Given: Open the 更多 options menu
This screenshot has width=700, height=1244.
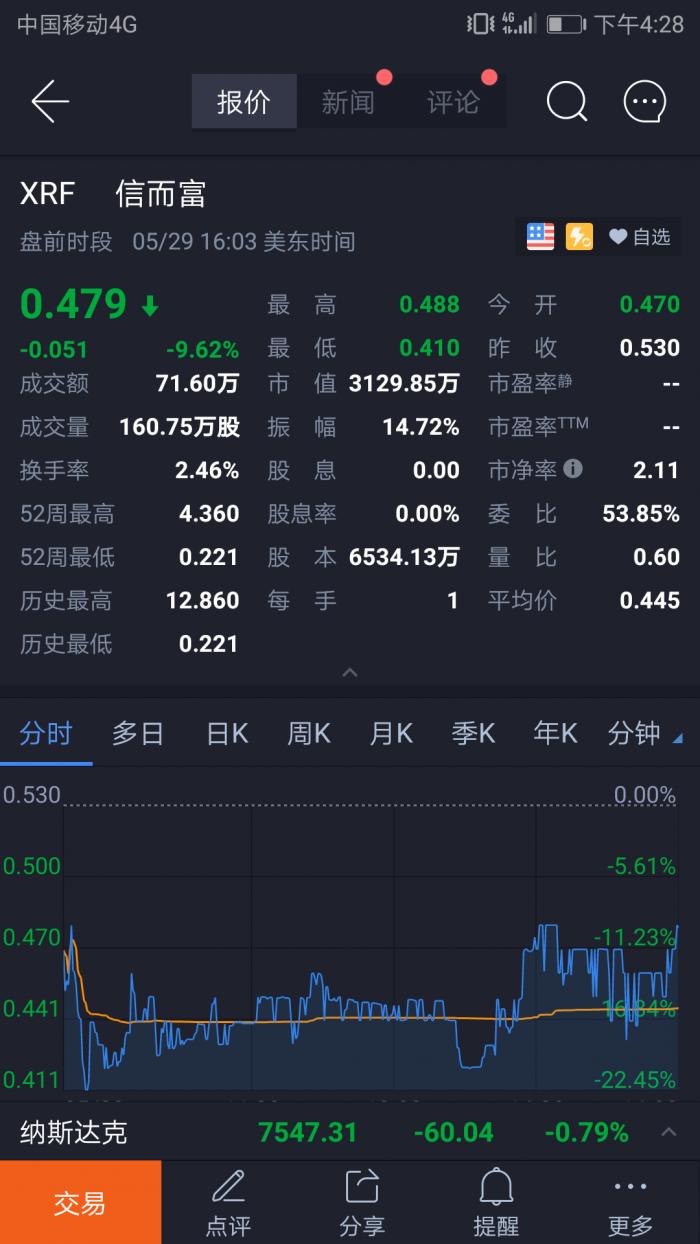Looking at the screenshot, I should point(630,1203).
